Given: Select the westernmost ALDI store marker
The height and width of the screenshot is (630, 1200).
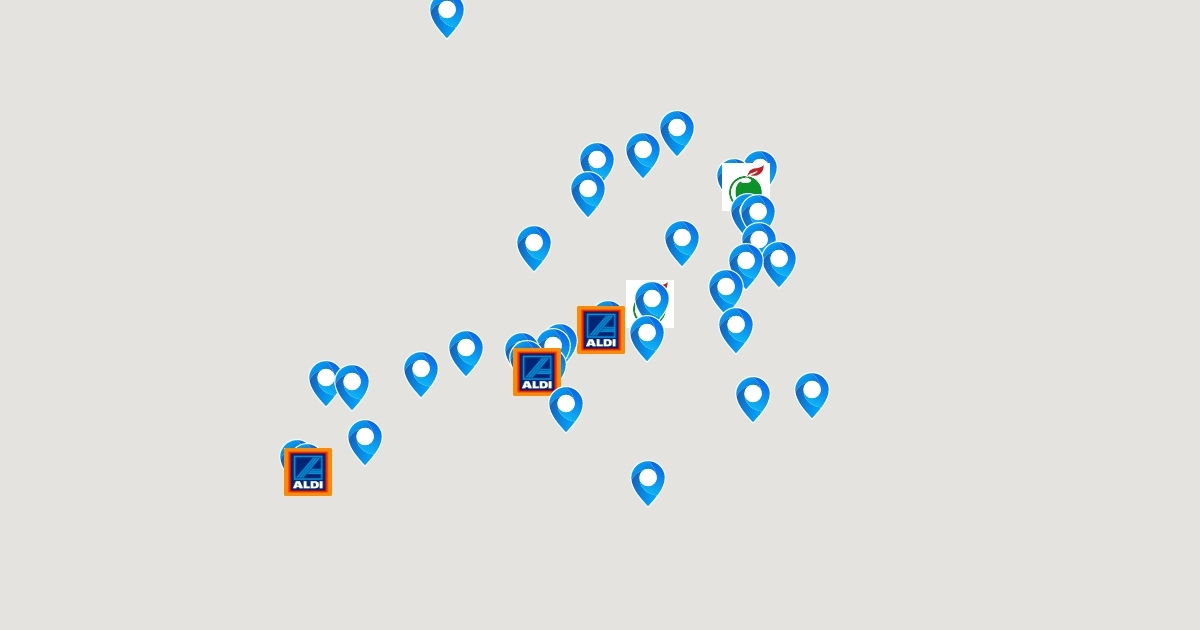Looking at the screenshot, I should pos(308,472).
